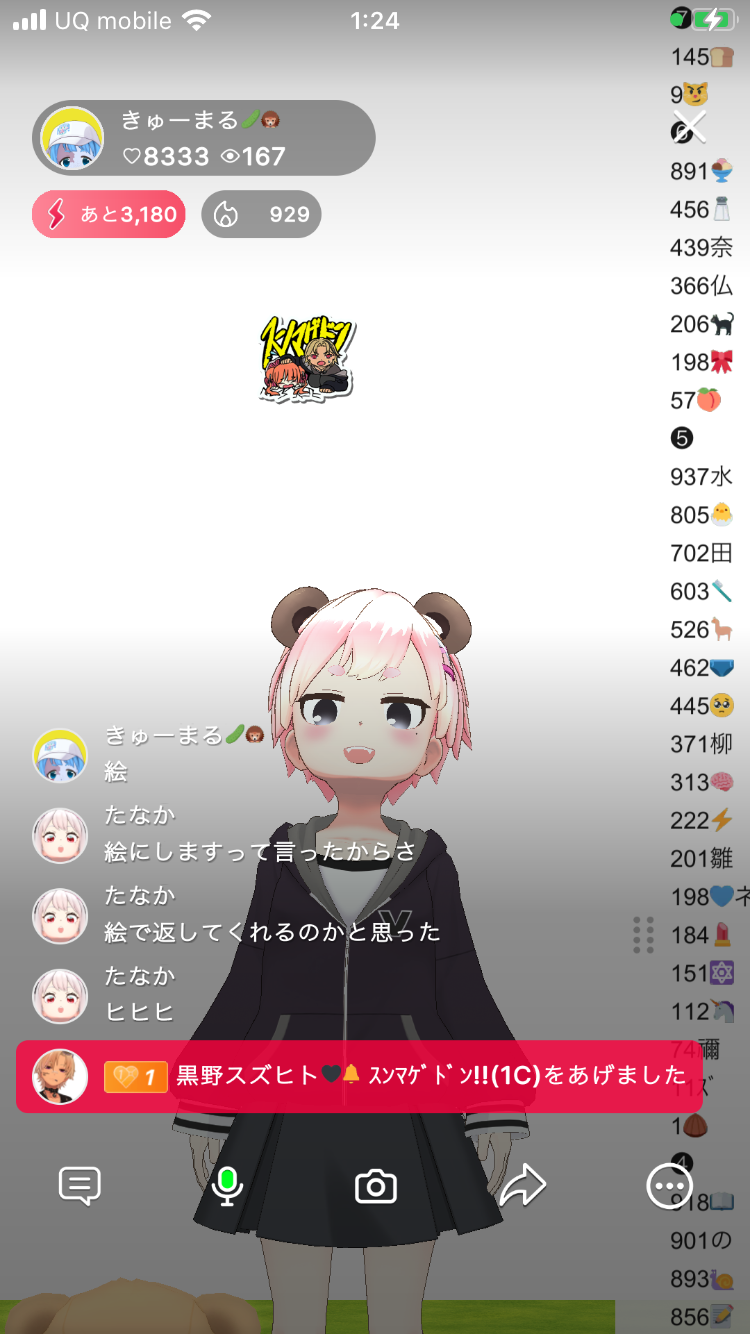Share this live stream
750x1334 pixels.
(522, 1186)
